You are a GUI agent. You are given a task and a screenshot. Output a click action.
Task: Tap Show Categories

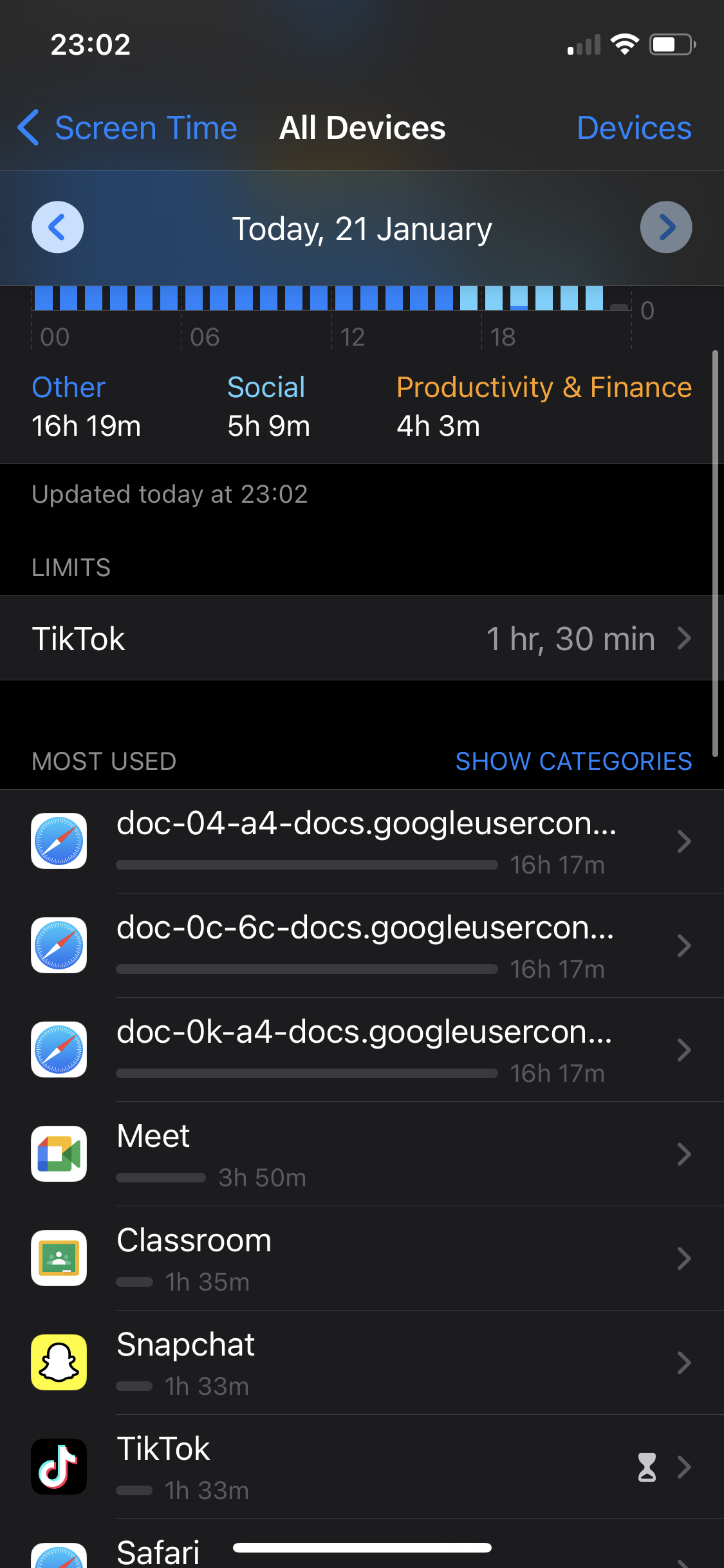[x=573, y=761]
